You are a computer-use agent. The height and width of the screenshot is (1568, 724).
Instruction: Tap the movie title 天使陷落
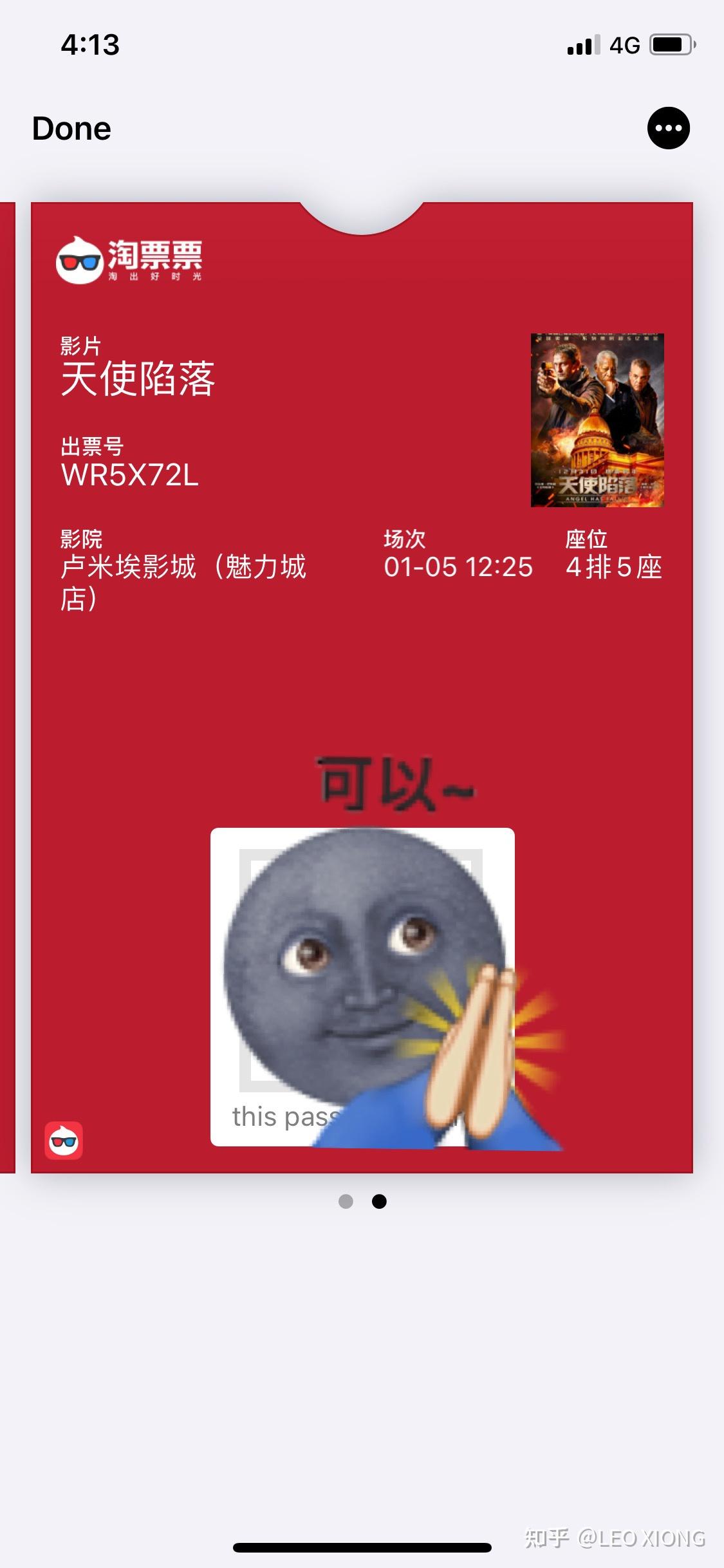(138, 378)
